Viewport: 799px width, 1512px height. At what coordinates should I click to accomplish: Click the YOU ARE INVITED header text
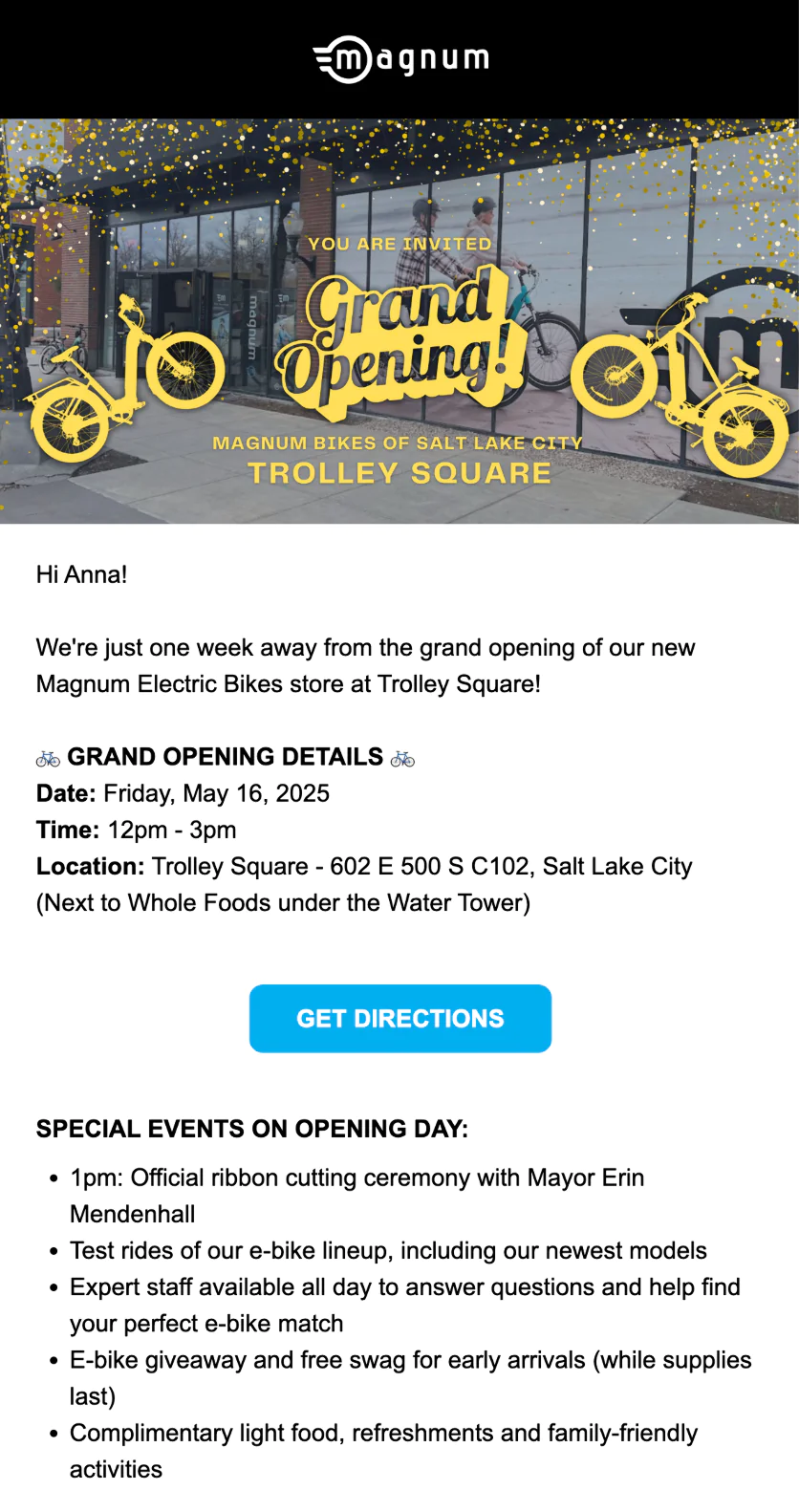click(399, 243)
